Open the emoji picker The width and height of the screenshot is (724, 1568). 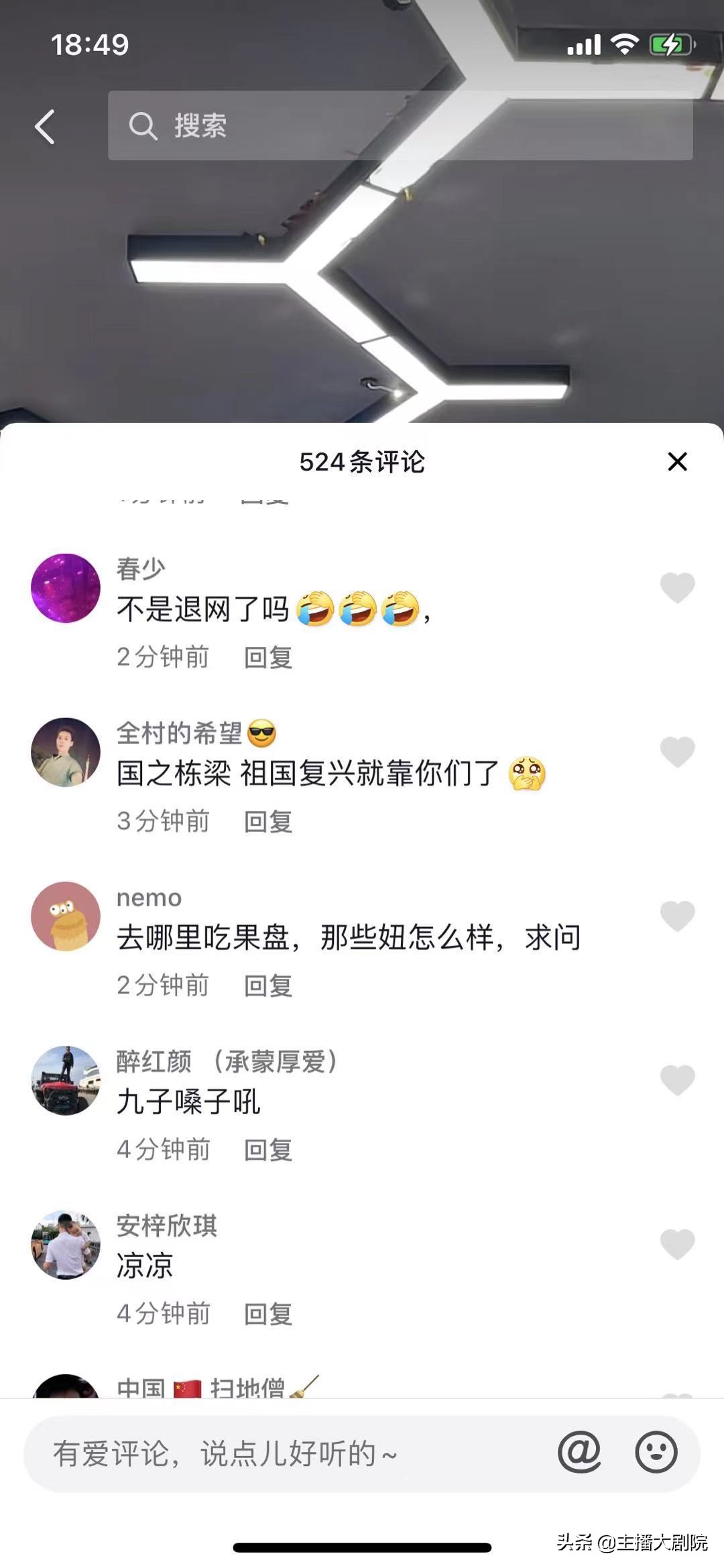point(656,1453)
